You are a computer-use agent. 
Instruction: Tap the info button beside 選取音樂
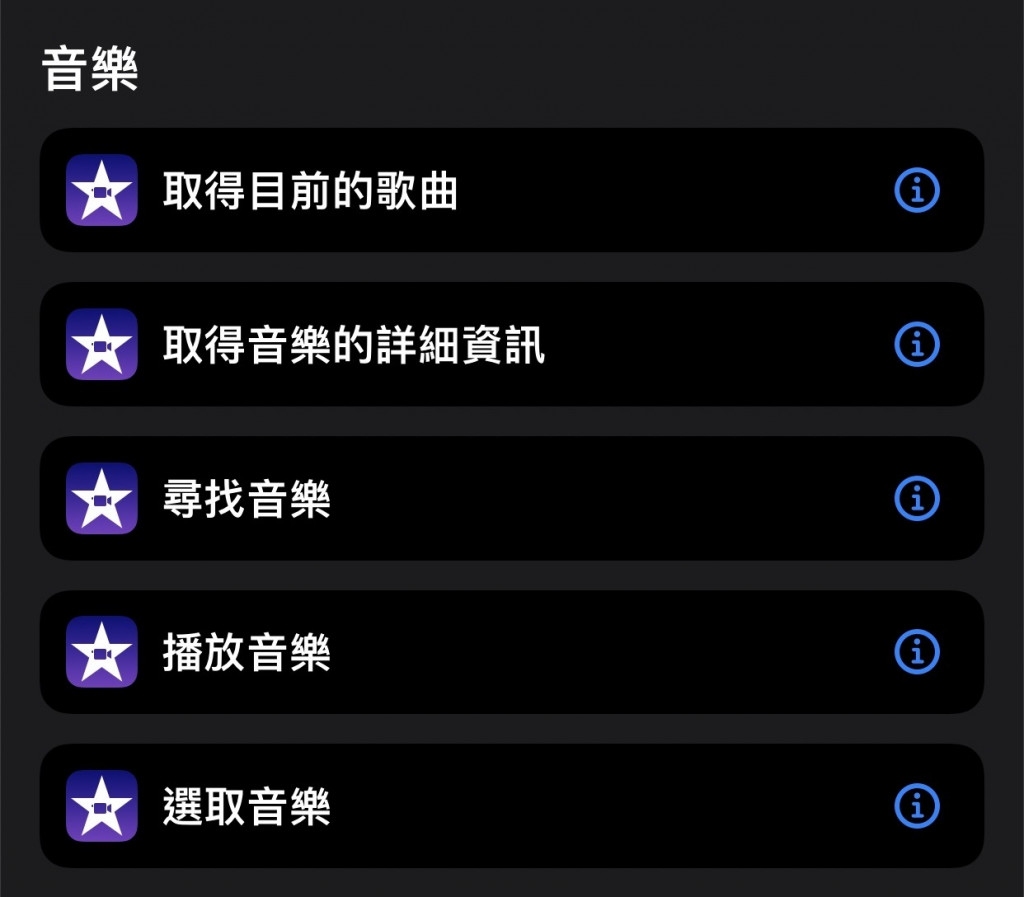[x=916, y=806]
